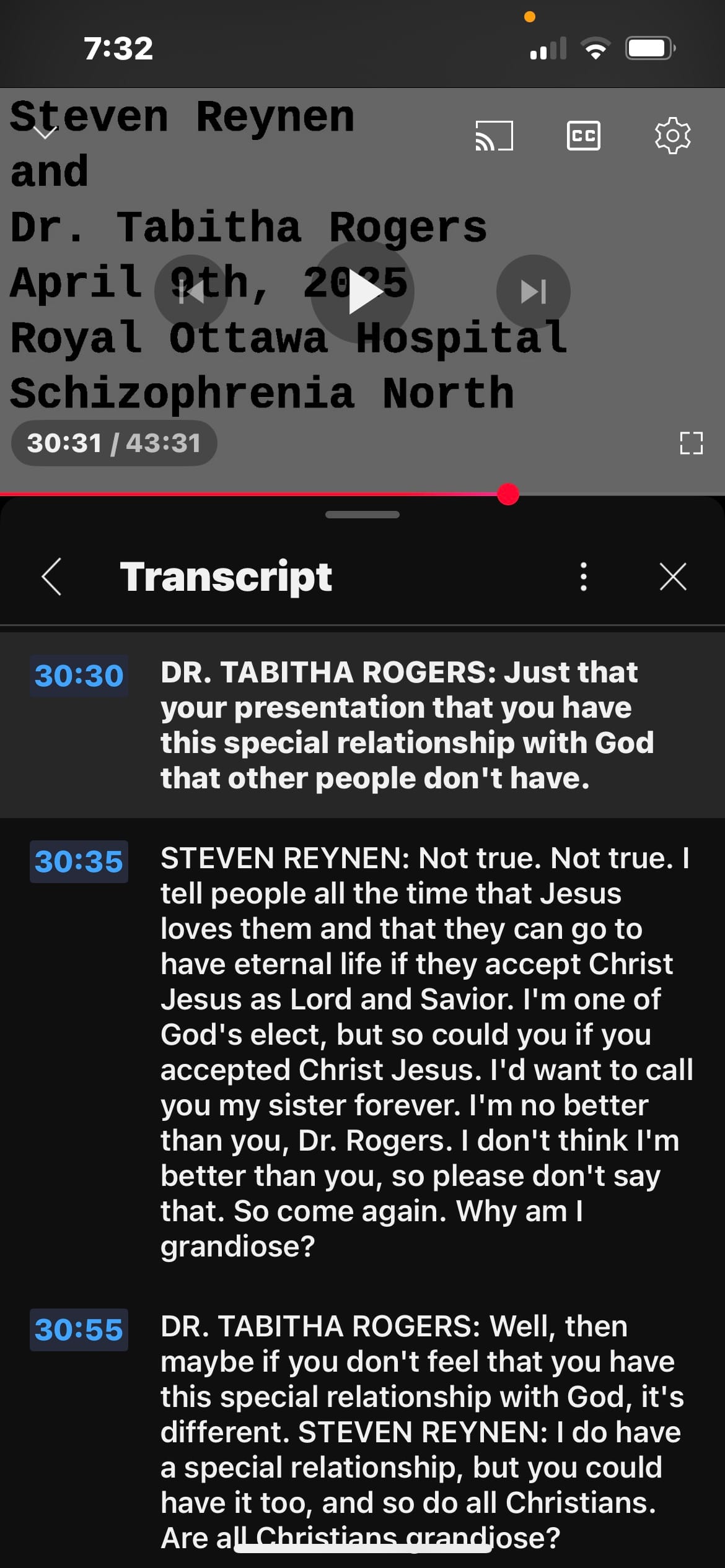This screenshot has height=1568, width=725.
Task: Open the Transcript overflow menu
Action: tap(583, 577)
